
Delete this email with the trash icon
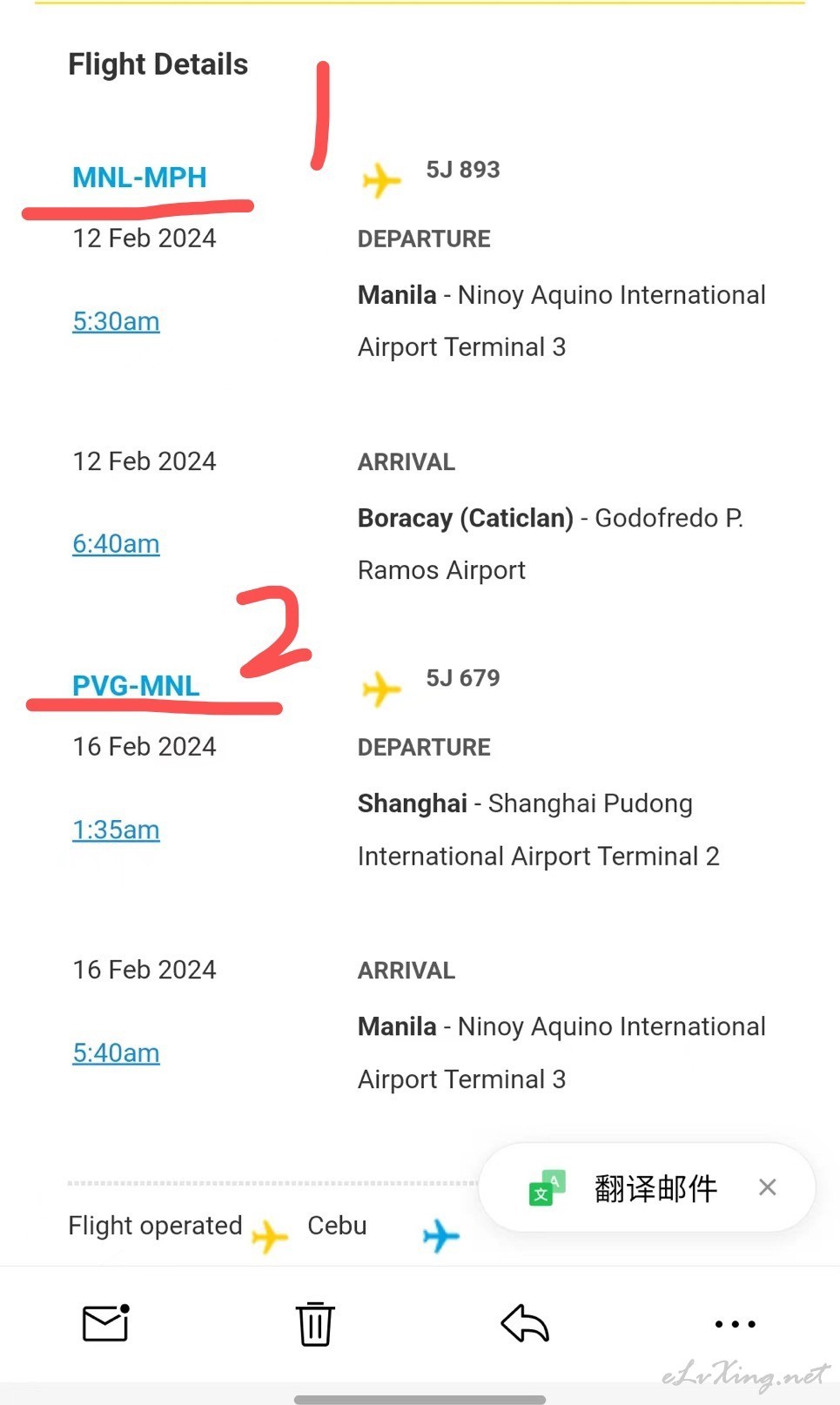point(315,1324)
